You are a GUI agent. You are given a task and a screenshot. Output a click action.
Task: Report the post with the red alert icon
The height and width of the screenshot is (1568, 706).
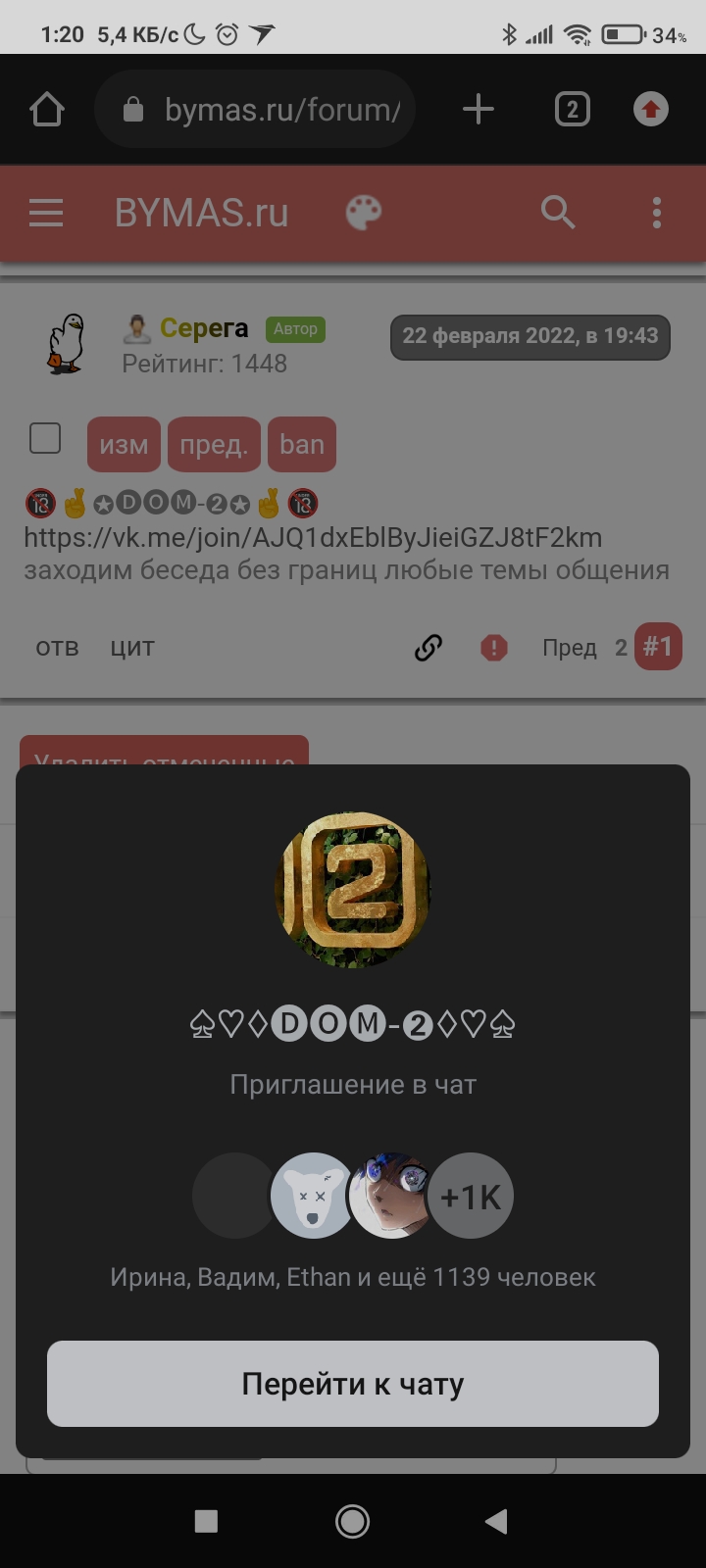pos(494,648)
